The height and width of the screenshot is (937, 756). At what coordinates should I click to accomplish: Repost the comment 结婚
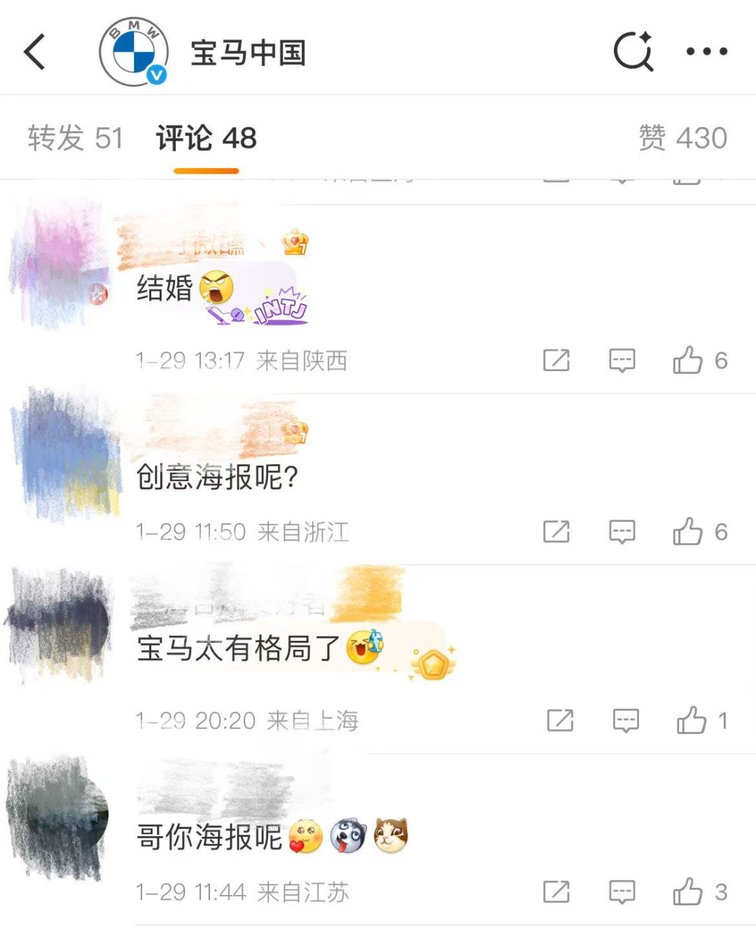click(x=556, y=361)
